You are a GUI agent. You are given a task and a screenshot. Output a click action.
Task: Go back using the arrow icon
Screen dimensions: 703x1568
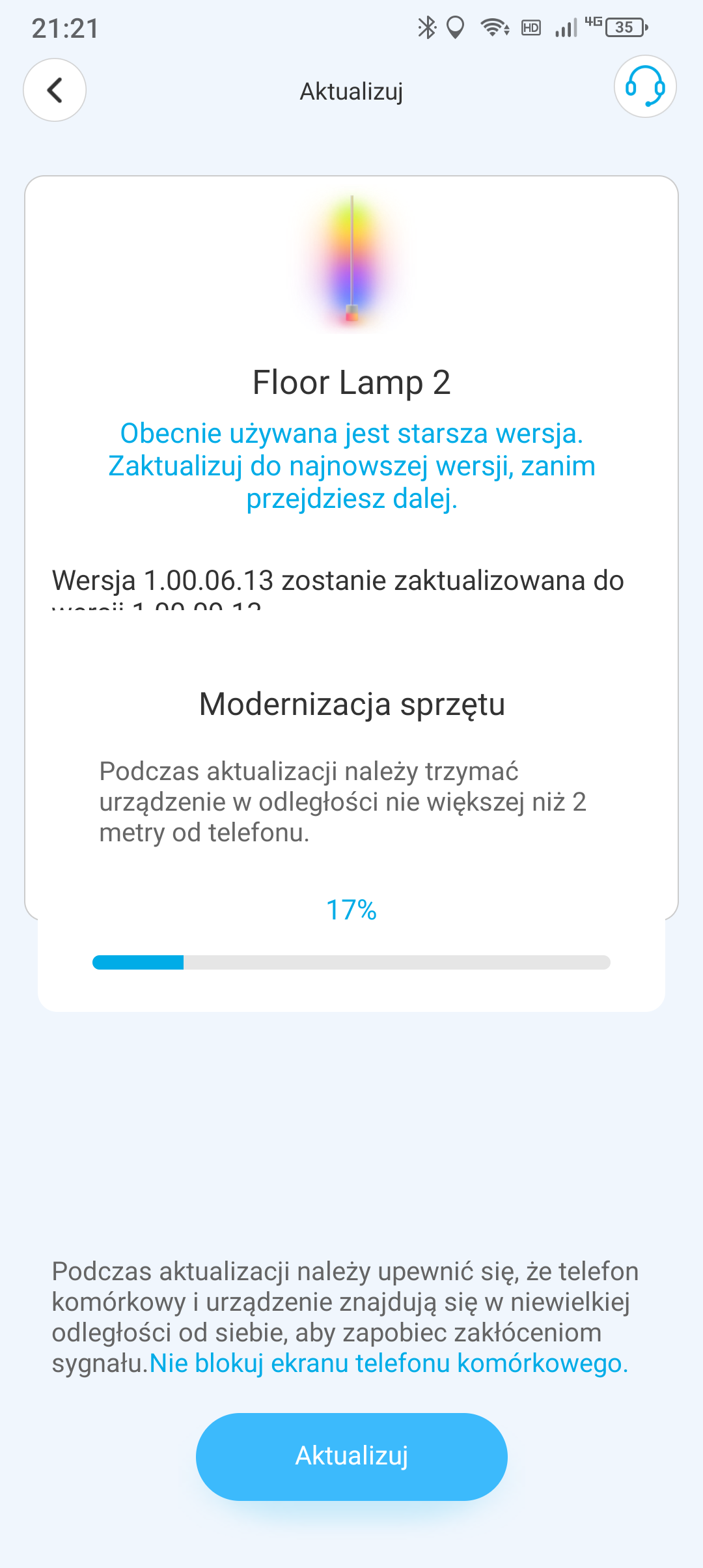tap(55, 90)
